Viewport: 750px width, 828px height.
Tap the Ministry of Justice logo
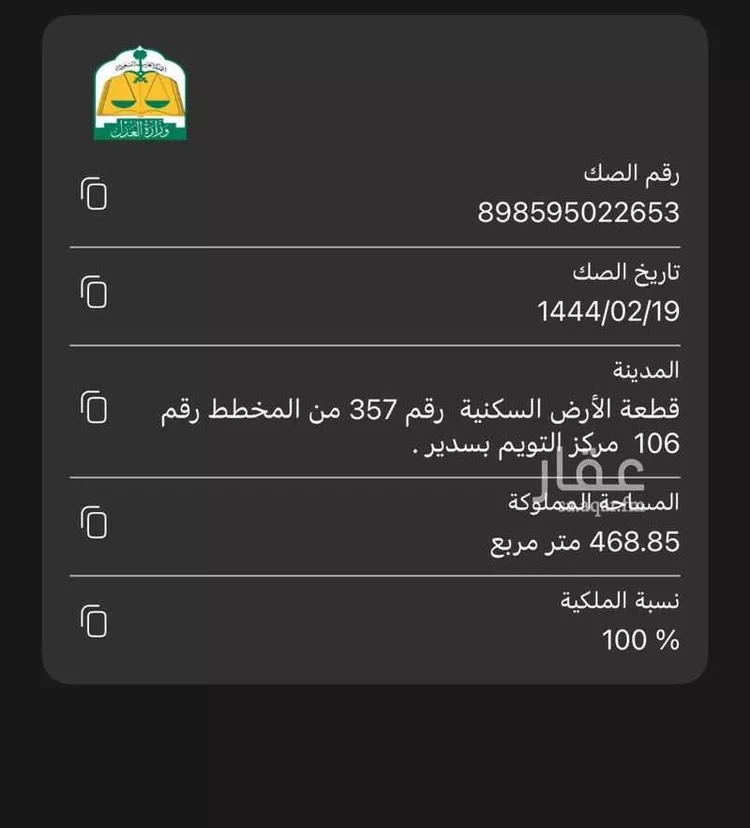point(140,90)
